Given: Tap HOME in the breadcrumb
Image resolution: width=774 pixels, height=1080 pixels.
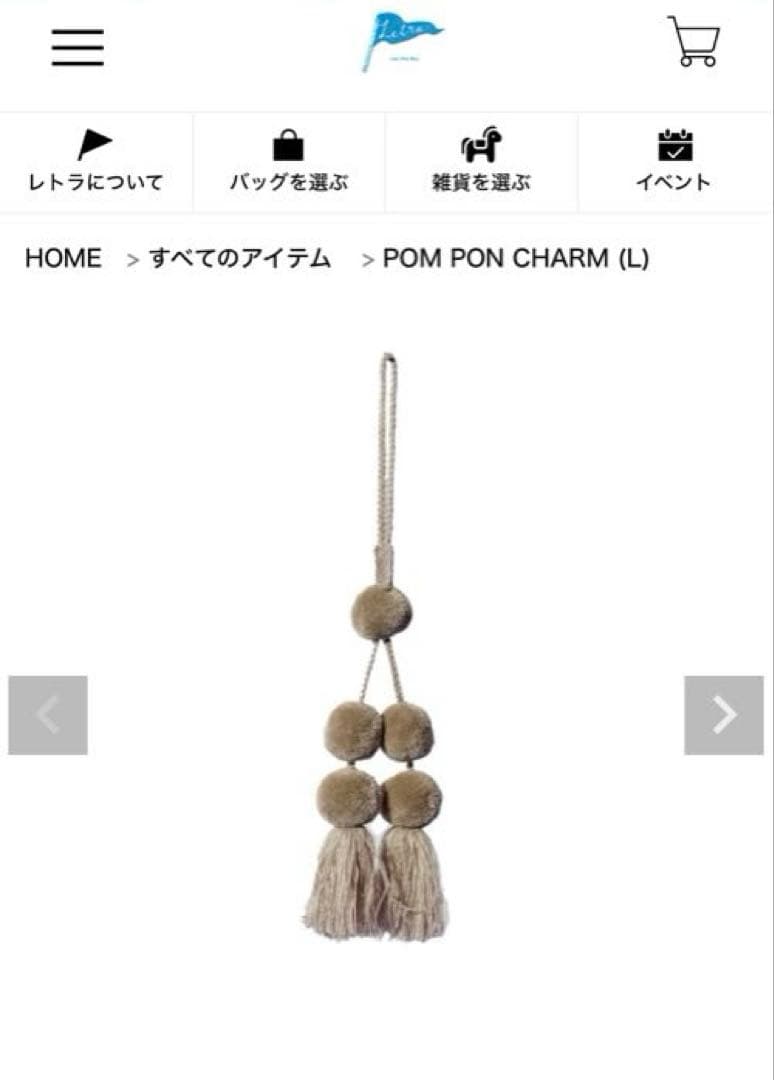Looking at the screenshot, I should [x=63, y=259].
